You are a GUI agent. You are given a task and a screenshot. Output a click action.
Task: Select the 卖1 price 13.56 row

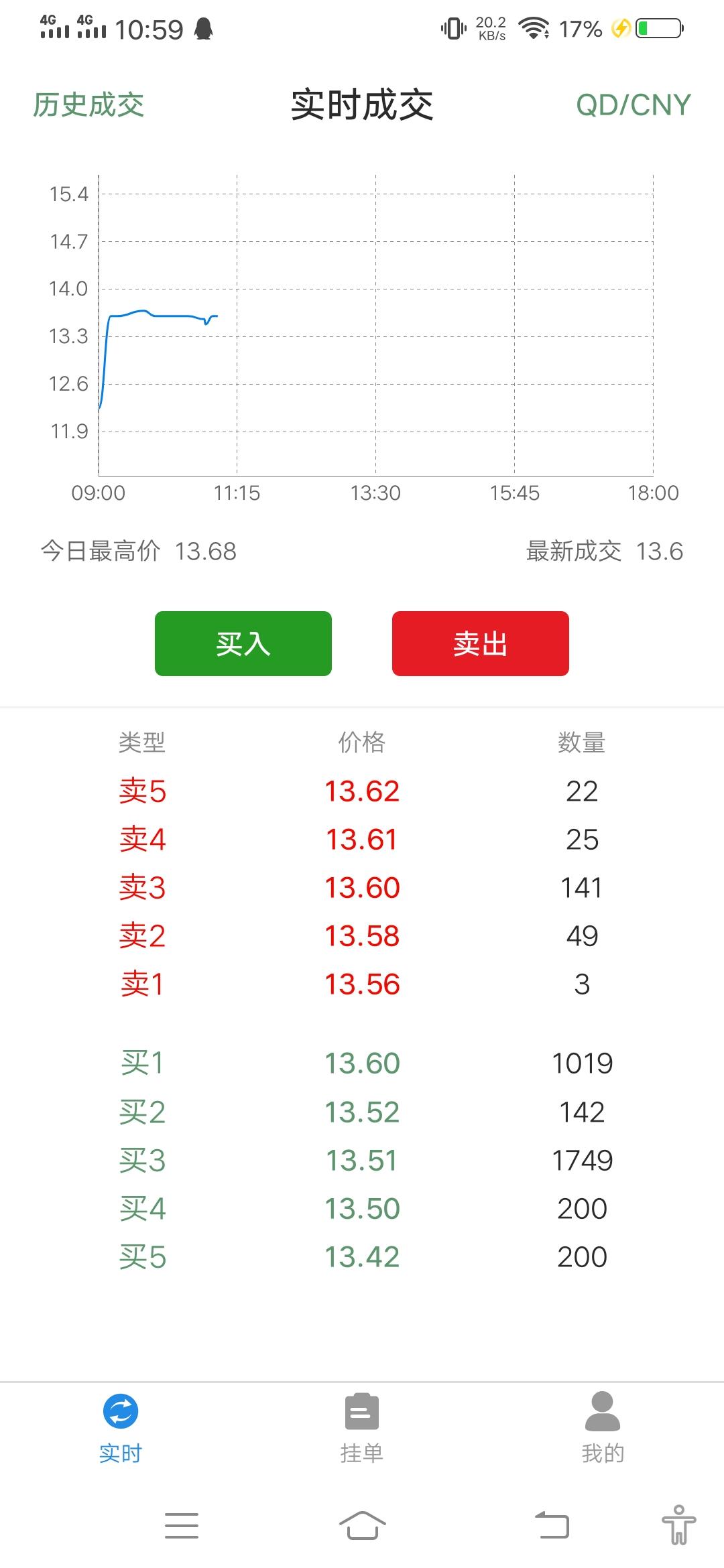point(362,984)
